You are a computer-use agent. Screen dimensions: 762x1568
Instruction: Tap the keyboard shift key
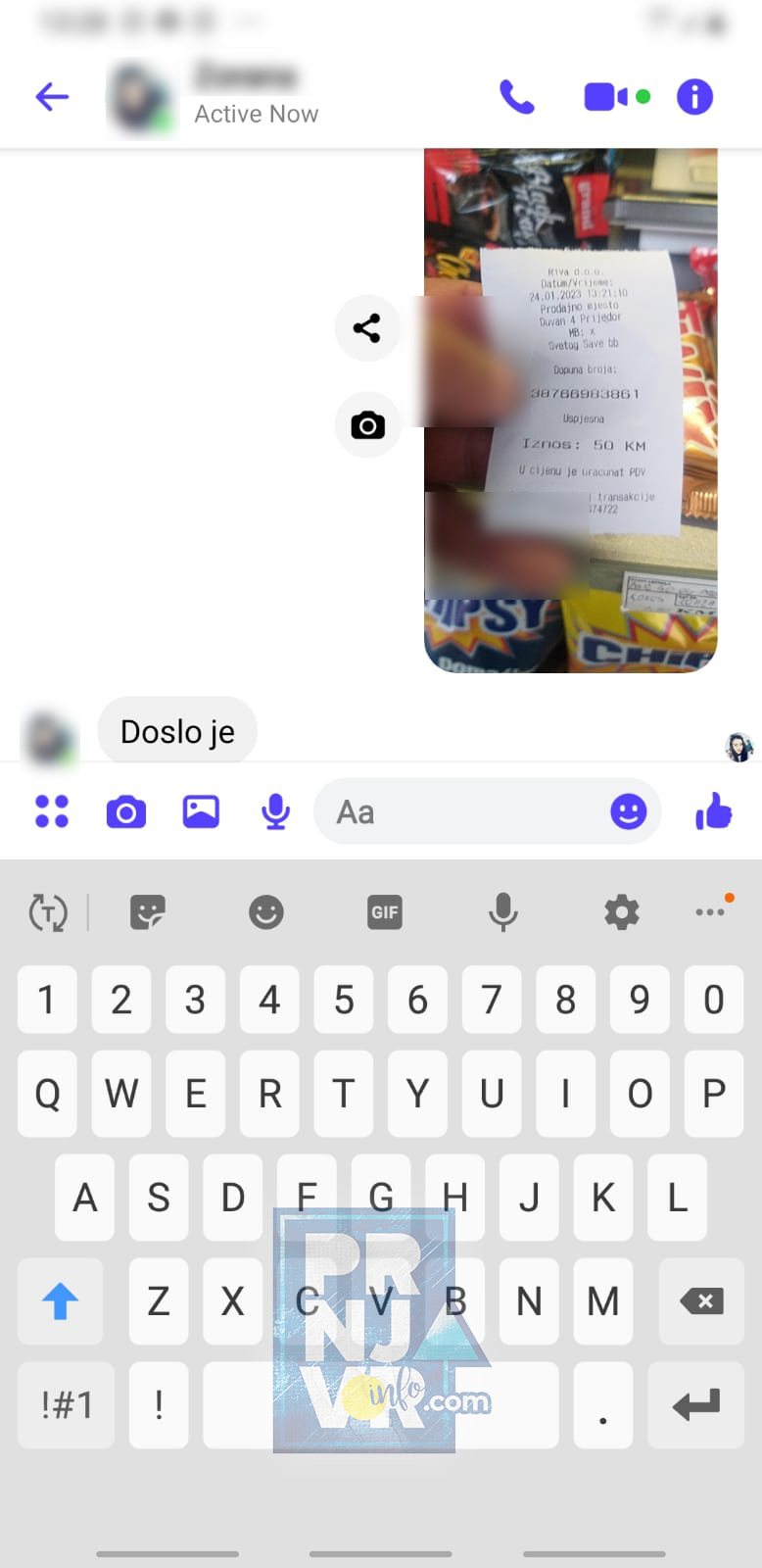pyautogui.click(x=60, y=1301)
